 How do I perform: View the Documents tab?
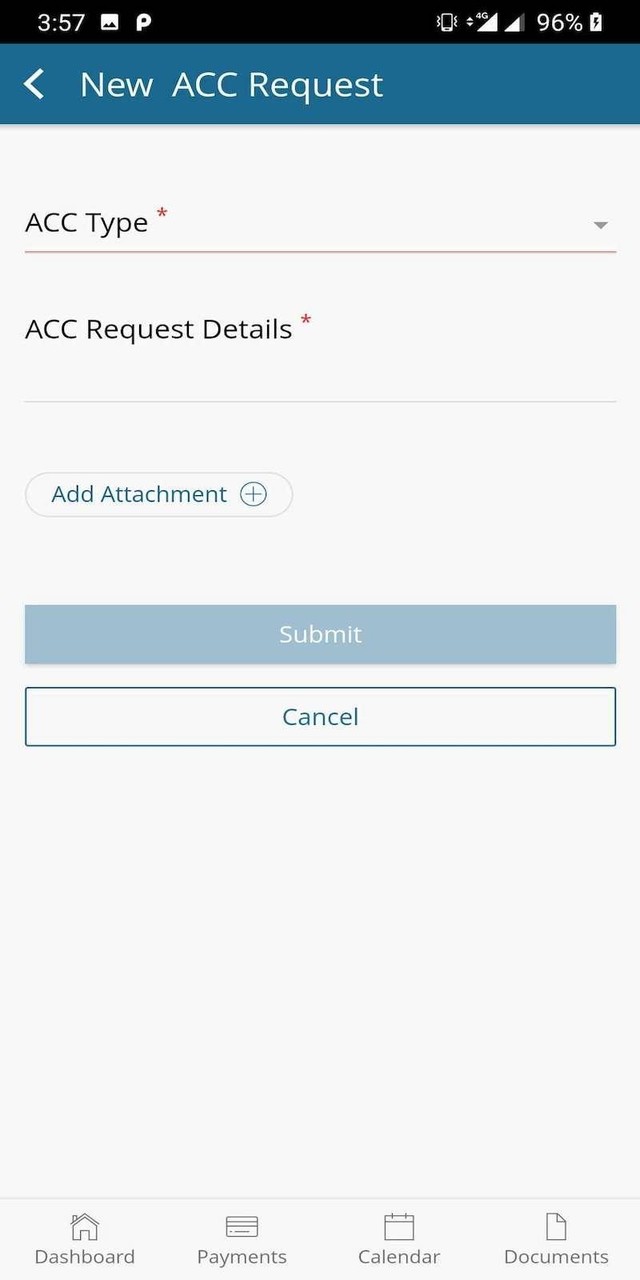pos(556,1240)
